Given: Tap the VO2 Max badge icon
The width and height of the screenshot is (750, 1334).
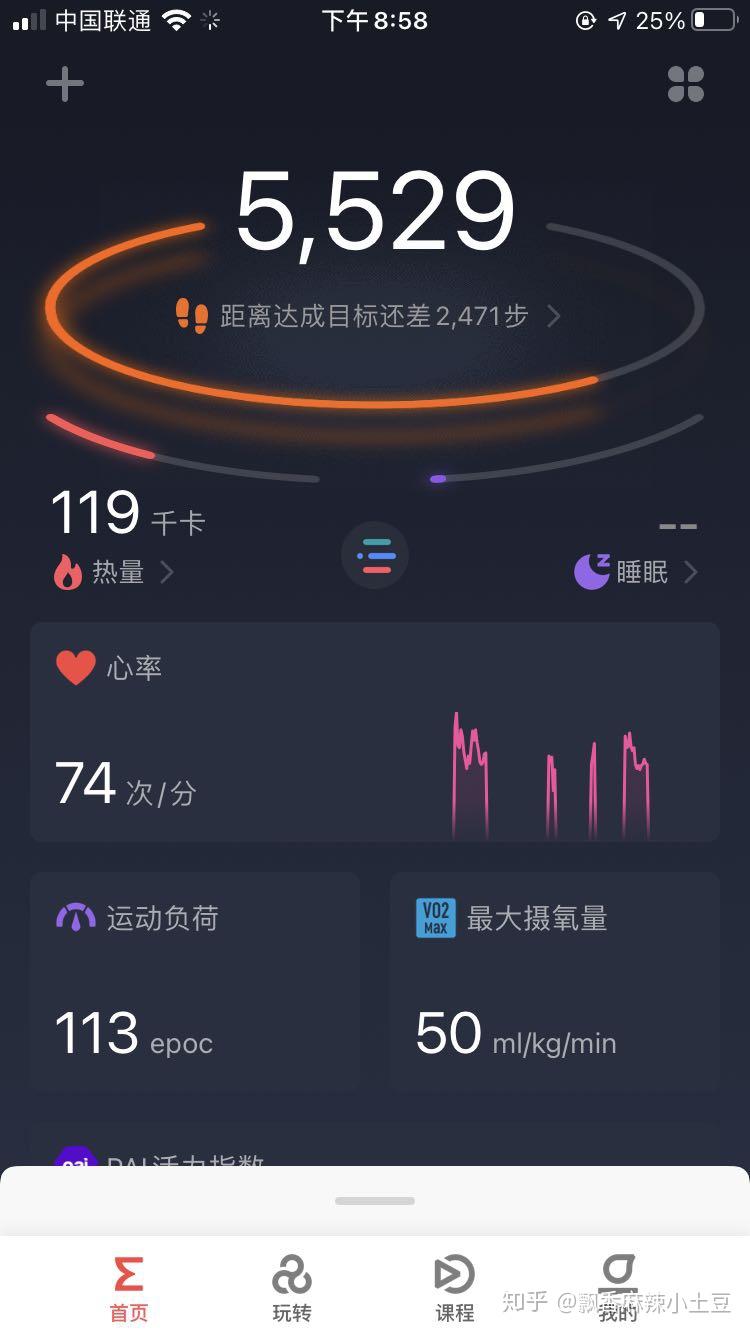Looking at the screenshot, I should coord(434,918).
